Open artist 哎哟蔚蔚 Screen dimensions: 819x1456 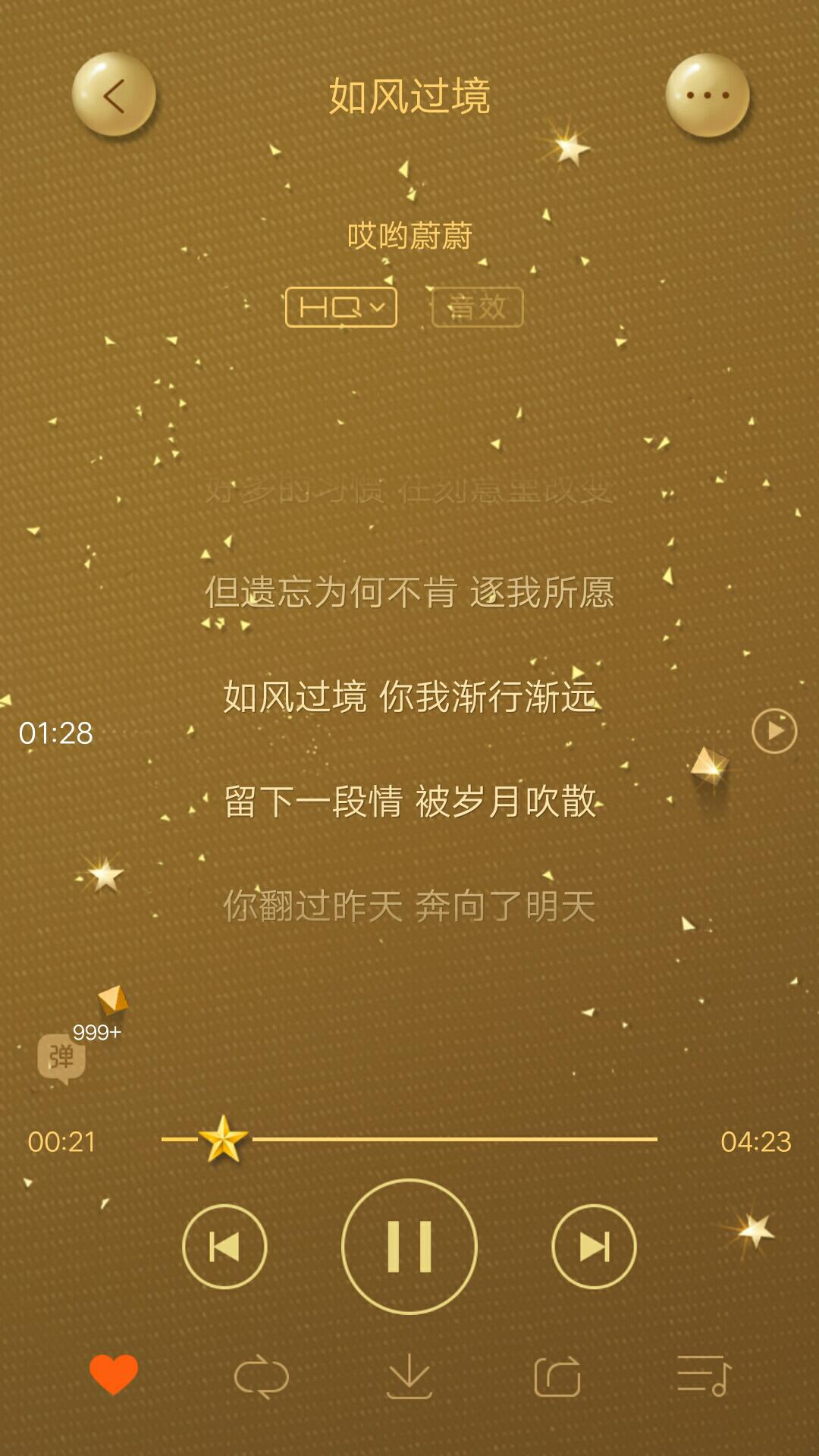pyautogui.click(x=409, y=236)
